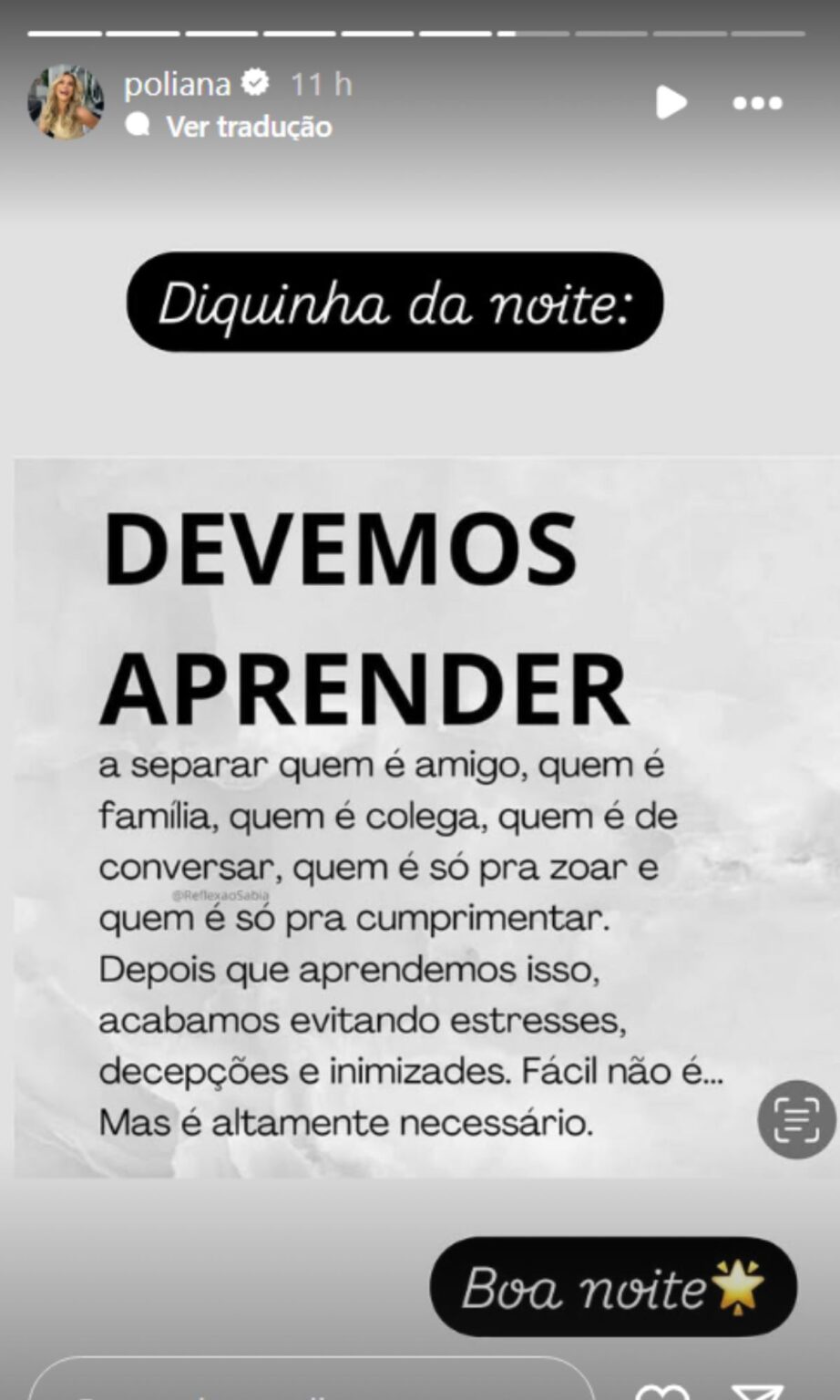
Task: Open poliana's profile picture
Action: 66,102
